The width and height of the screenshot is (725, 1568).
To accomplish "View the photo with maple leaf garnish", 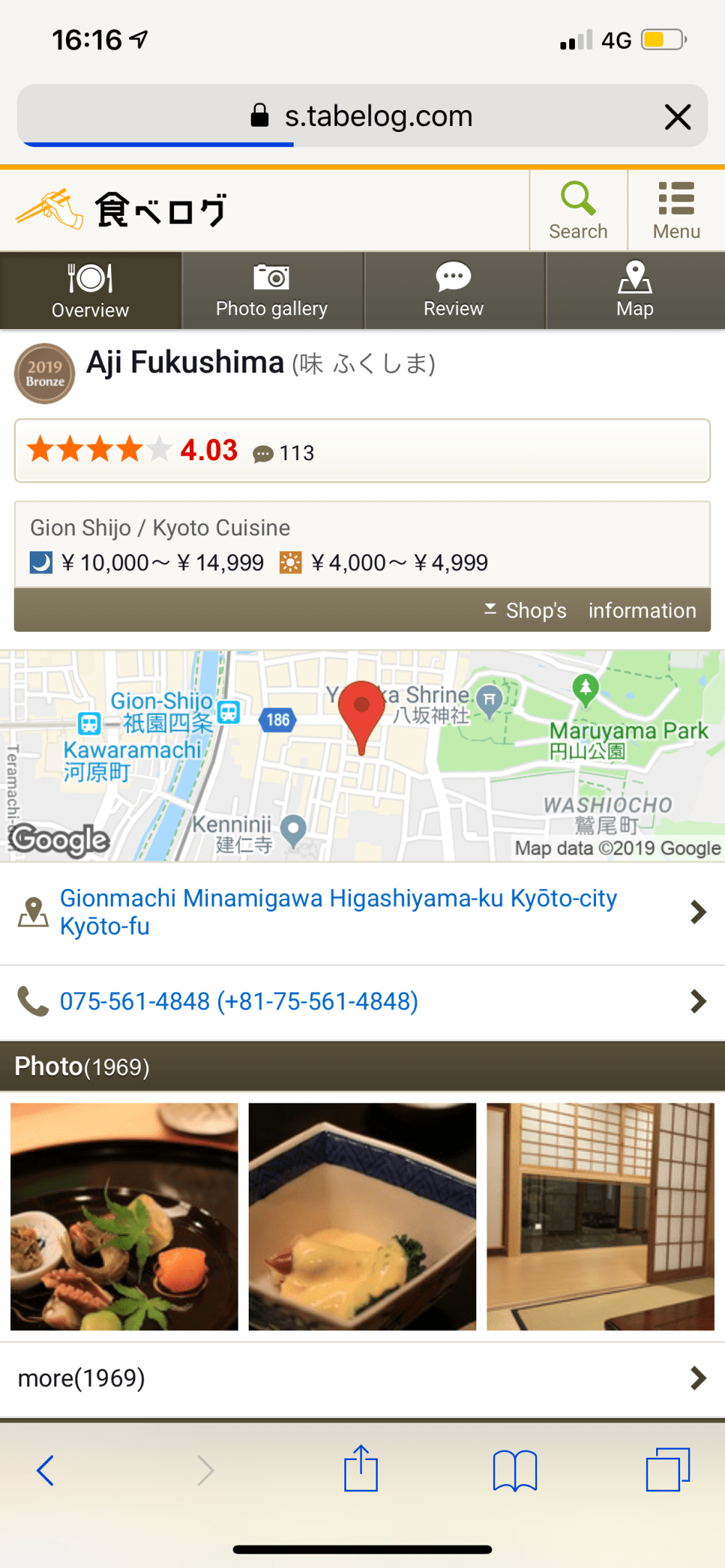I will point(124,1217).
